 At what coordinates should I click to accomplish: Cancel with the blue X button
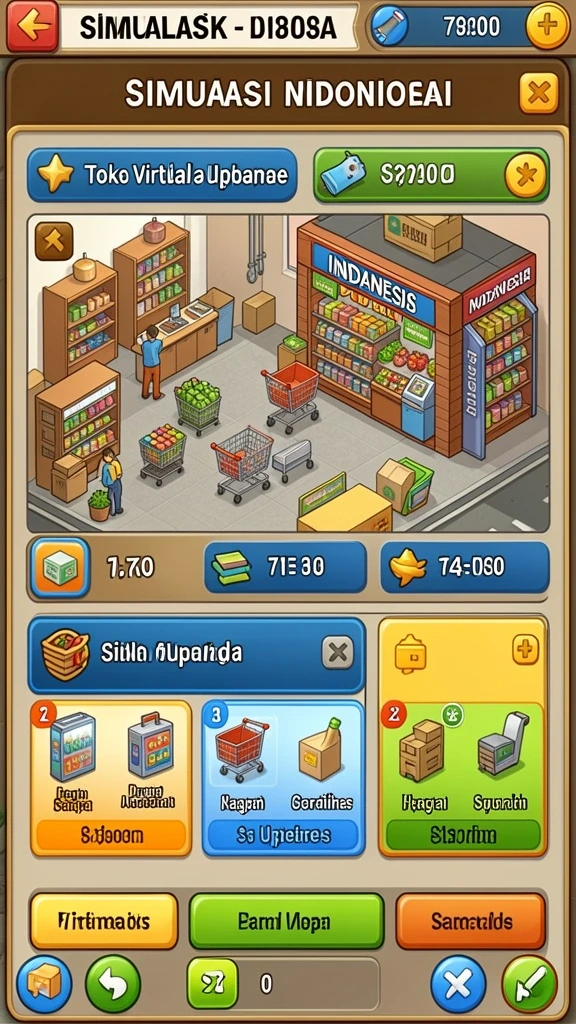[x=458, y=984]
